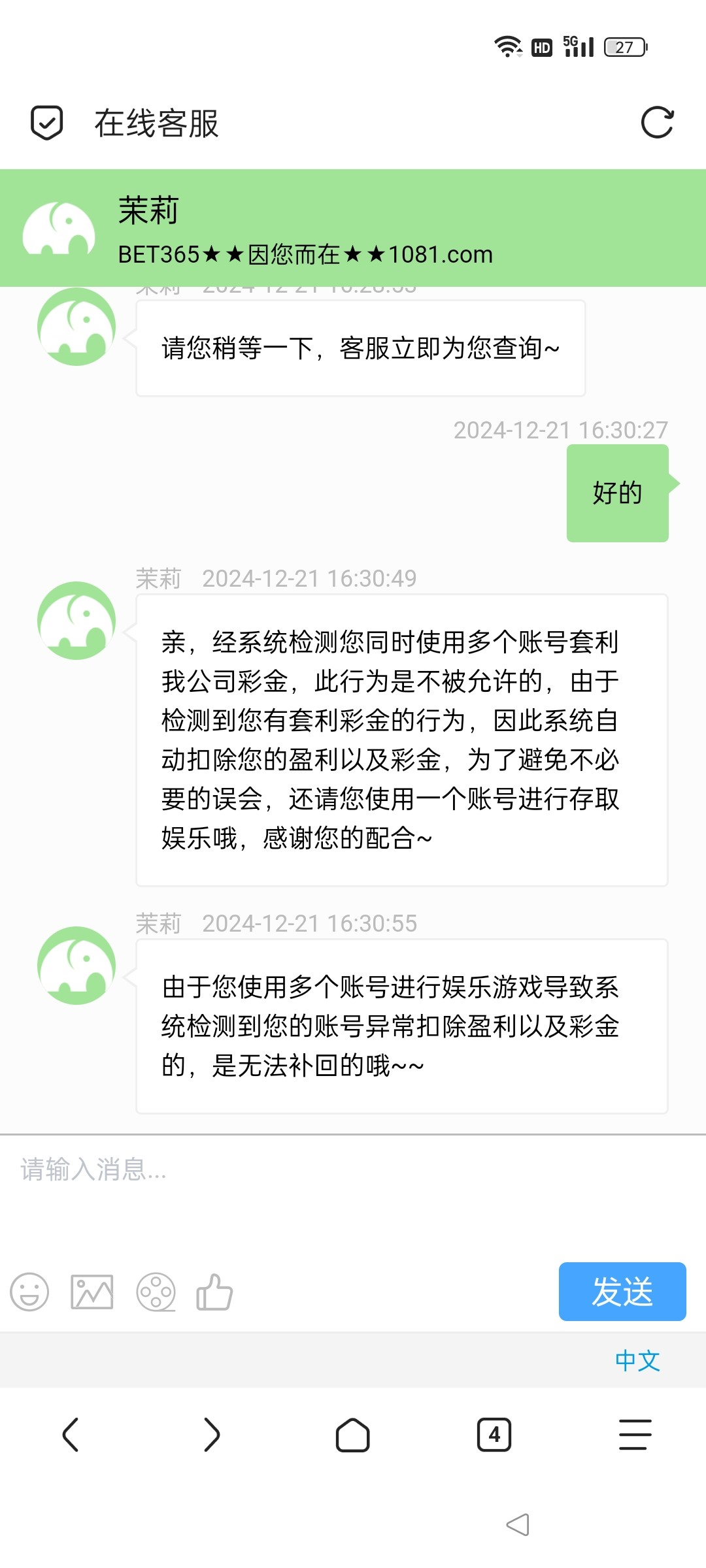706x1568 pixels.
Task: Open the emoji picker
Action: click(x=30, y=1292)
